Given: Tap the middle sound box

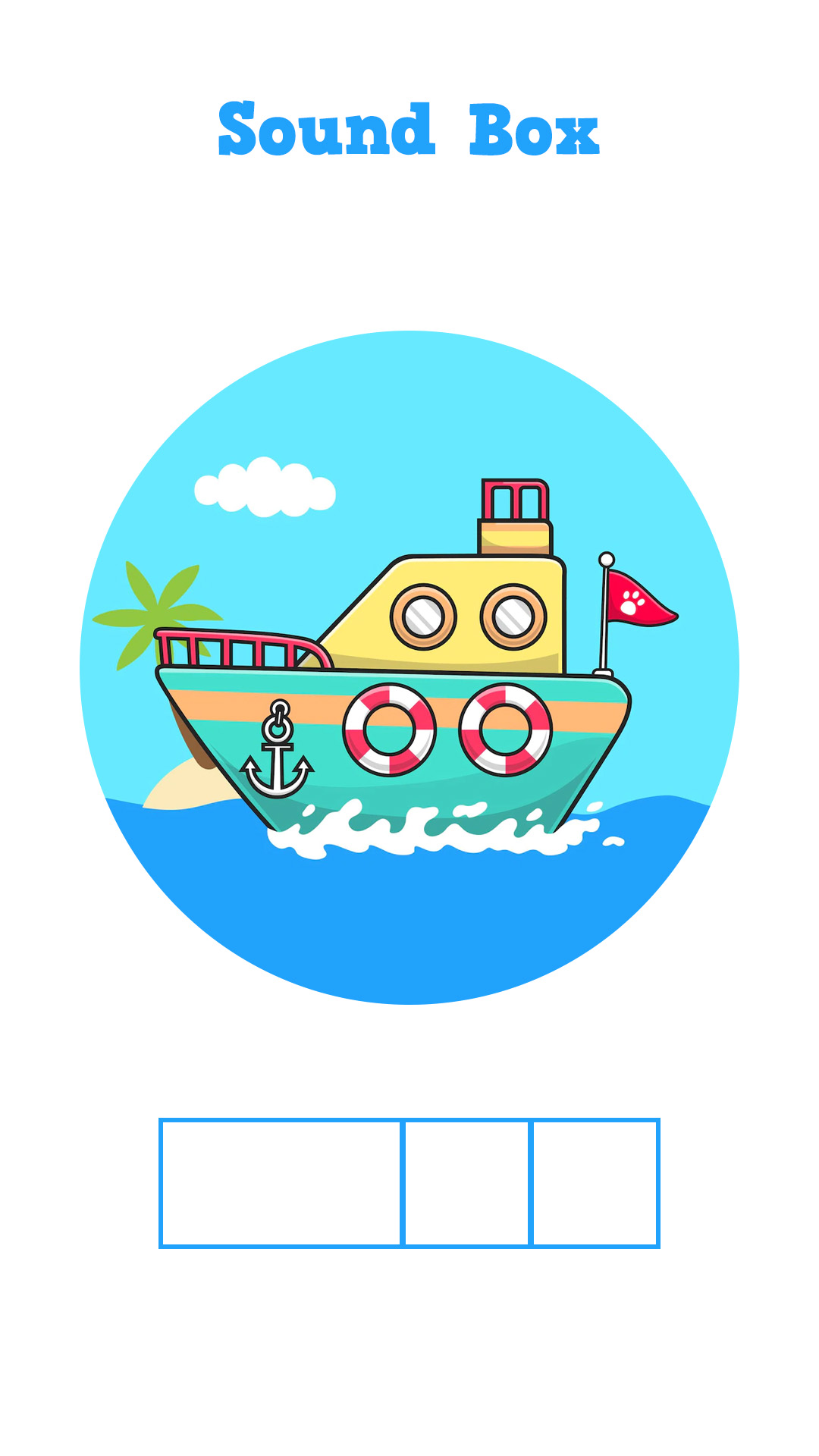Looking at the screenshot, I should (x=467, y=1183).
